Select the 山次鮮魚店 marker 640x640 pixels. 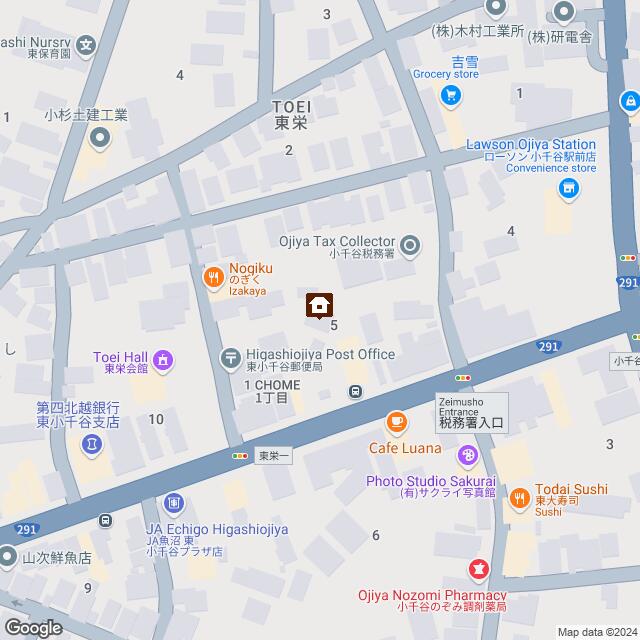click(x=8, y=556)
